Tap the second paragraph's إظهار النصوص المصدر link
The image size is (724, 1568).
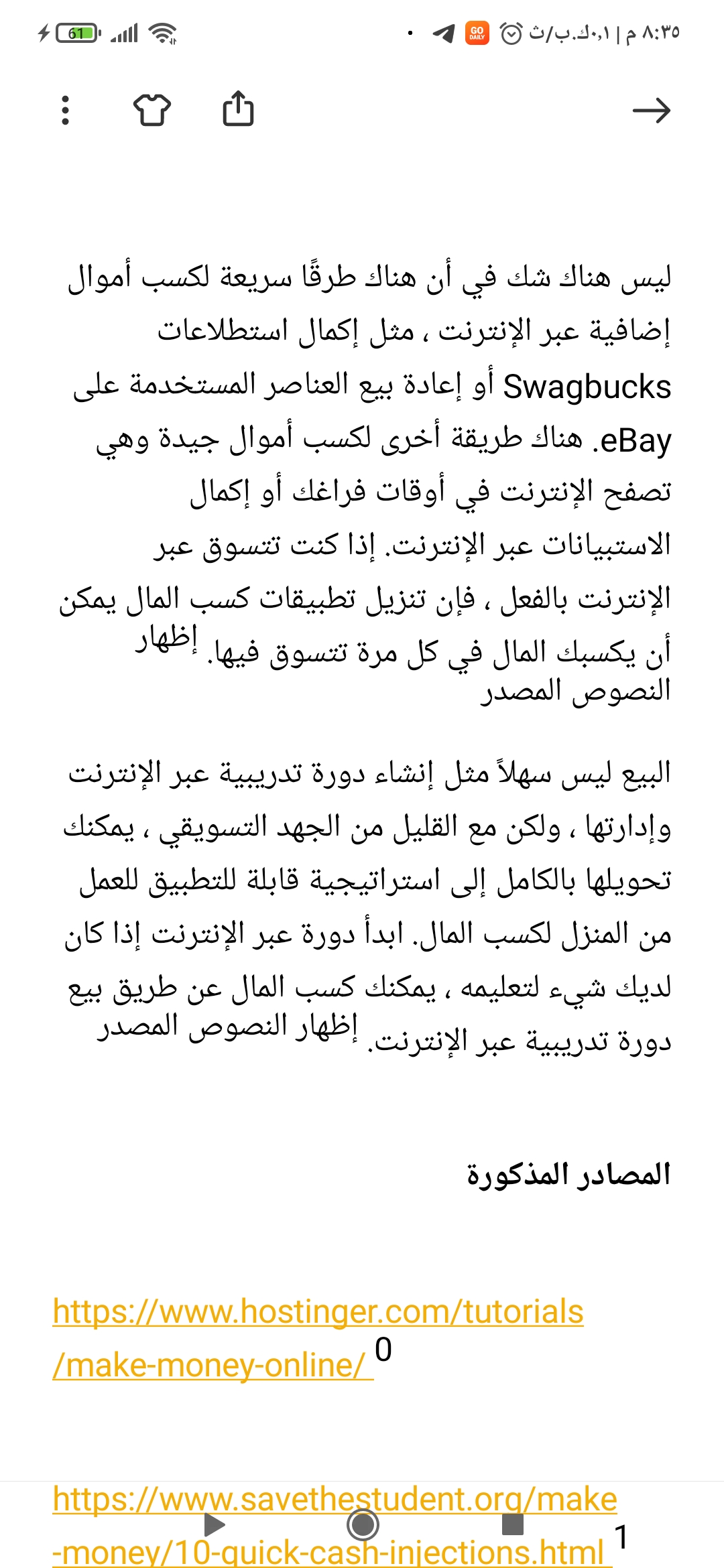pyautogui.click(x=227, y=1025)
